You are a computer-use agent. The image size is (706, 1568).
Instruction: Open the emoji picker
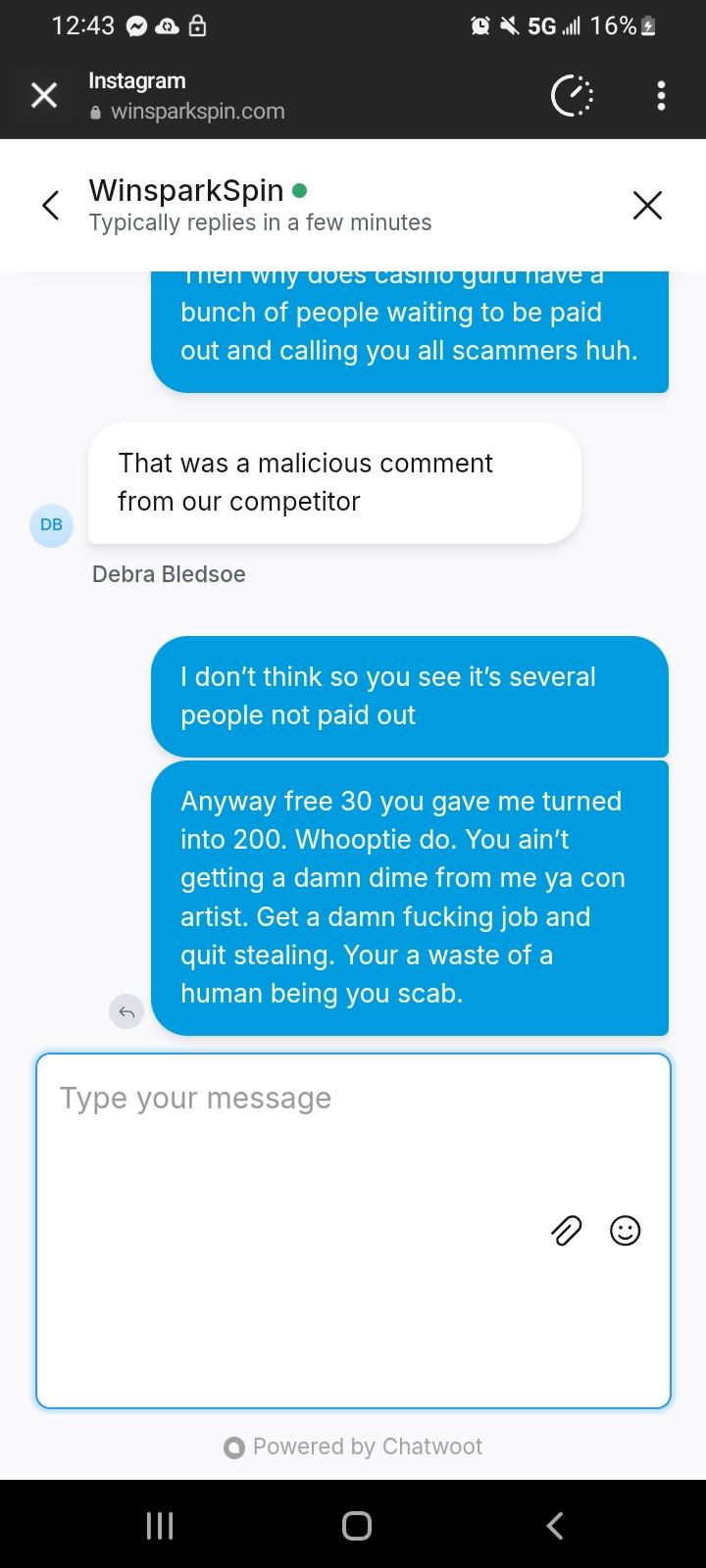pos(625,1230)
